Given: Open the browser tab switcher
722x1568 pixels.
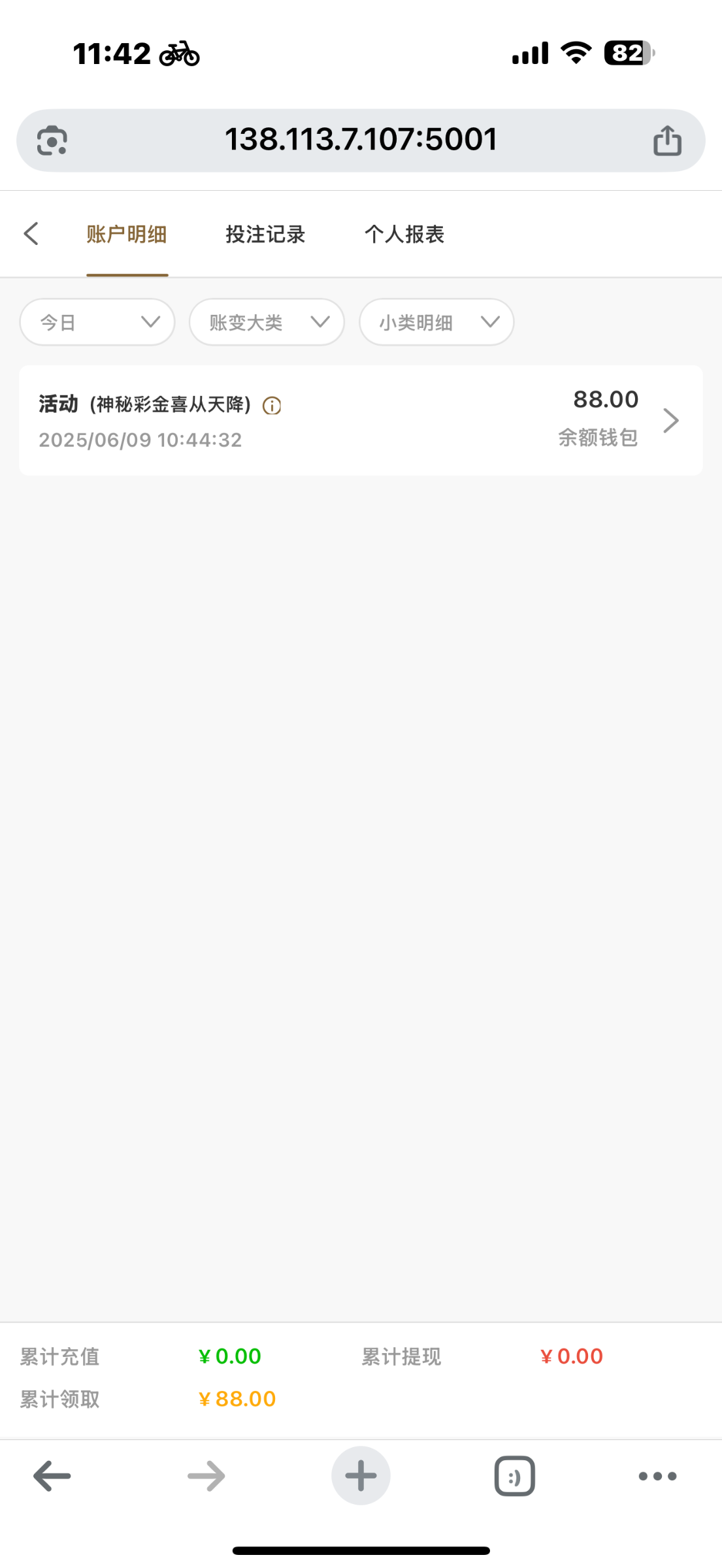Looking at the screenshot, I should 515,1476.
